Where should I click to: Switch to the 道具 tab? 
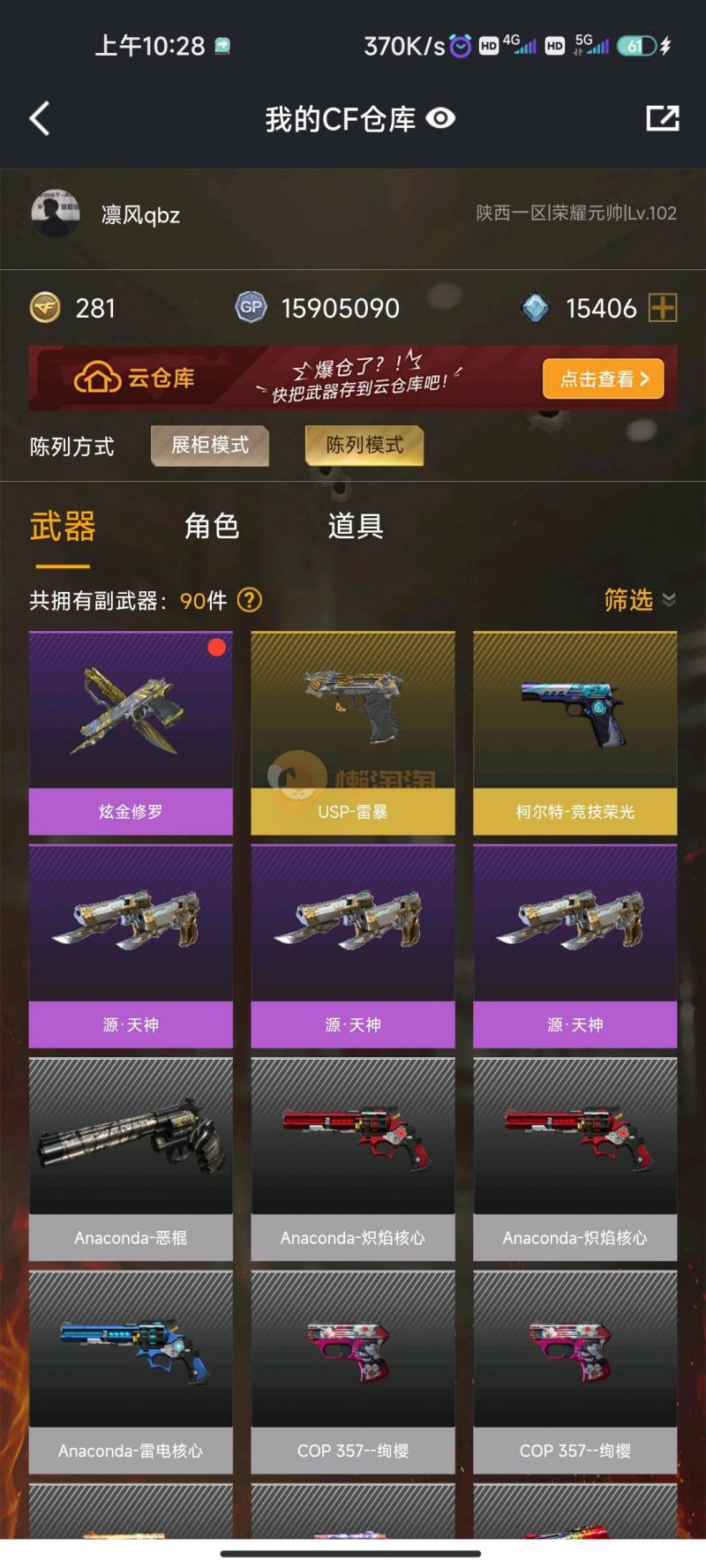[356, 526]
